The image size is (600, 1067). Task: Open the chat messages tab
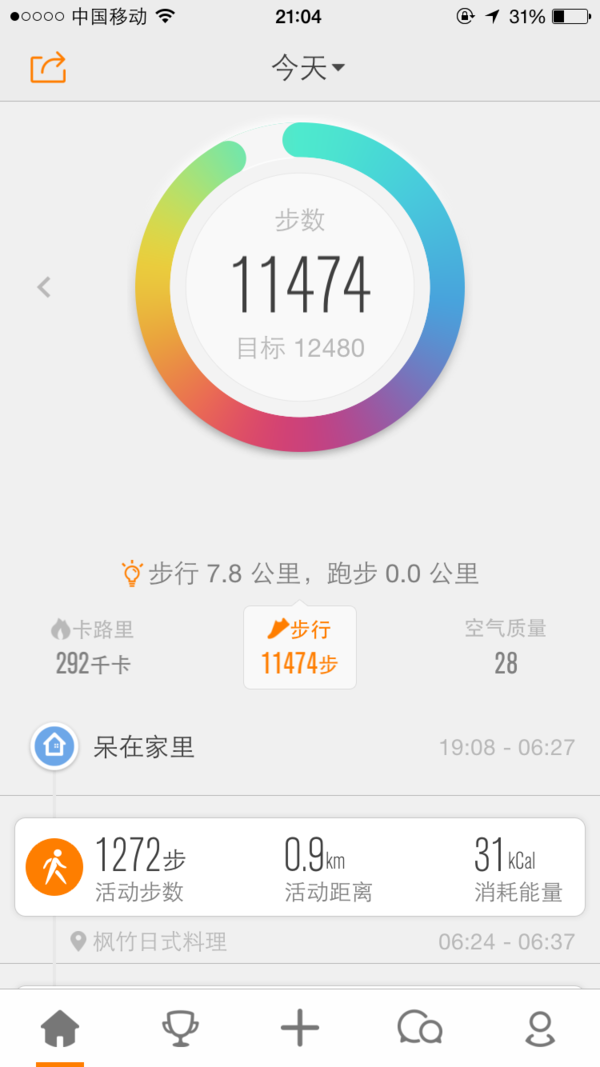tap(420, 1029)
